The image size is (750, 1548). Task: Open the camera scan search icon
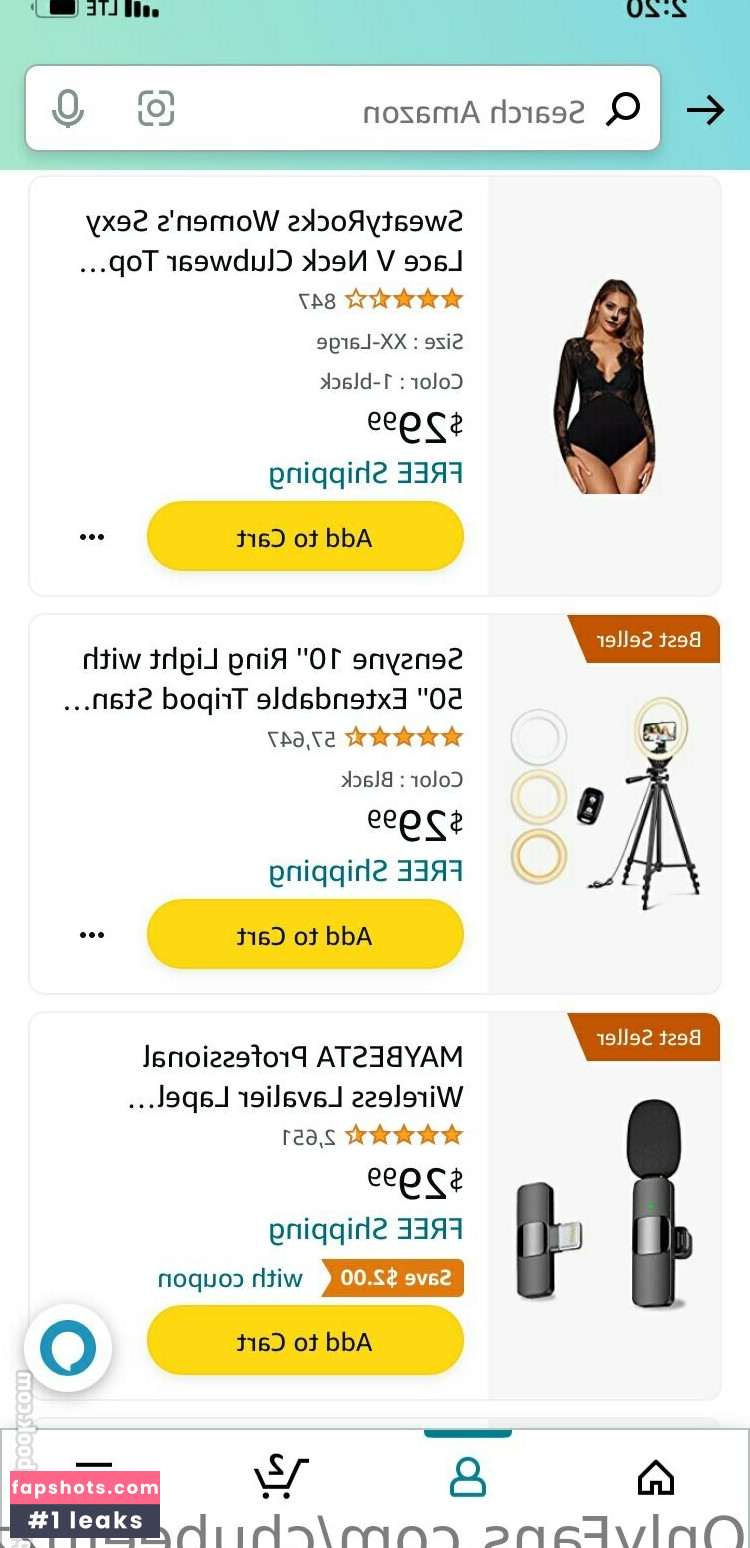coord(156,109)
